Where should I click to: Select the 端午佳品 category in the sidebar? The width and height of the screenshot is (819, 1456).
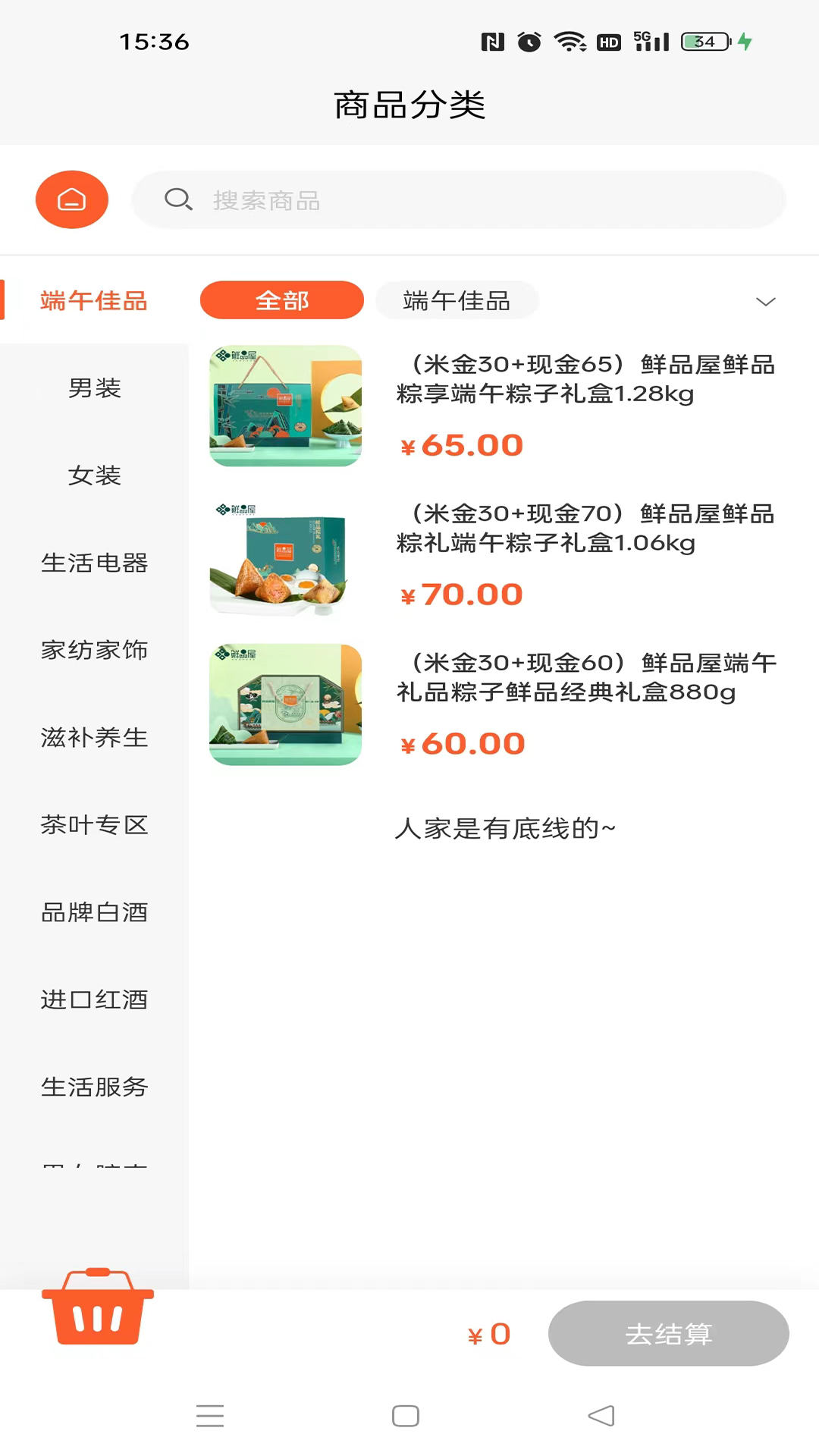[94, 301]
